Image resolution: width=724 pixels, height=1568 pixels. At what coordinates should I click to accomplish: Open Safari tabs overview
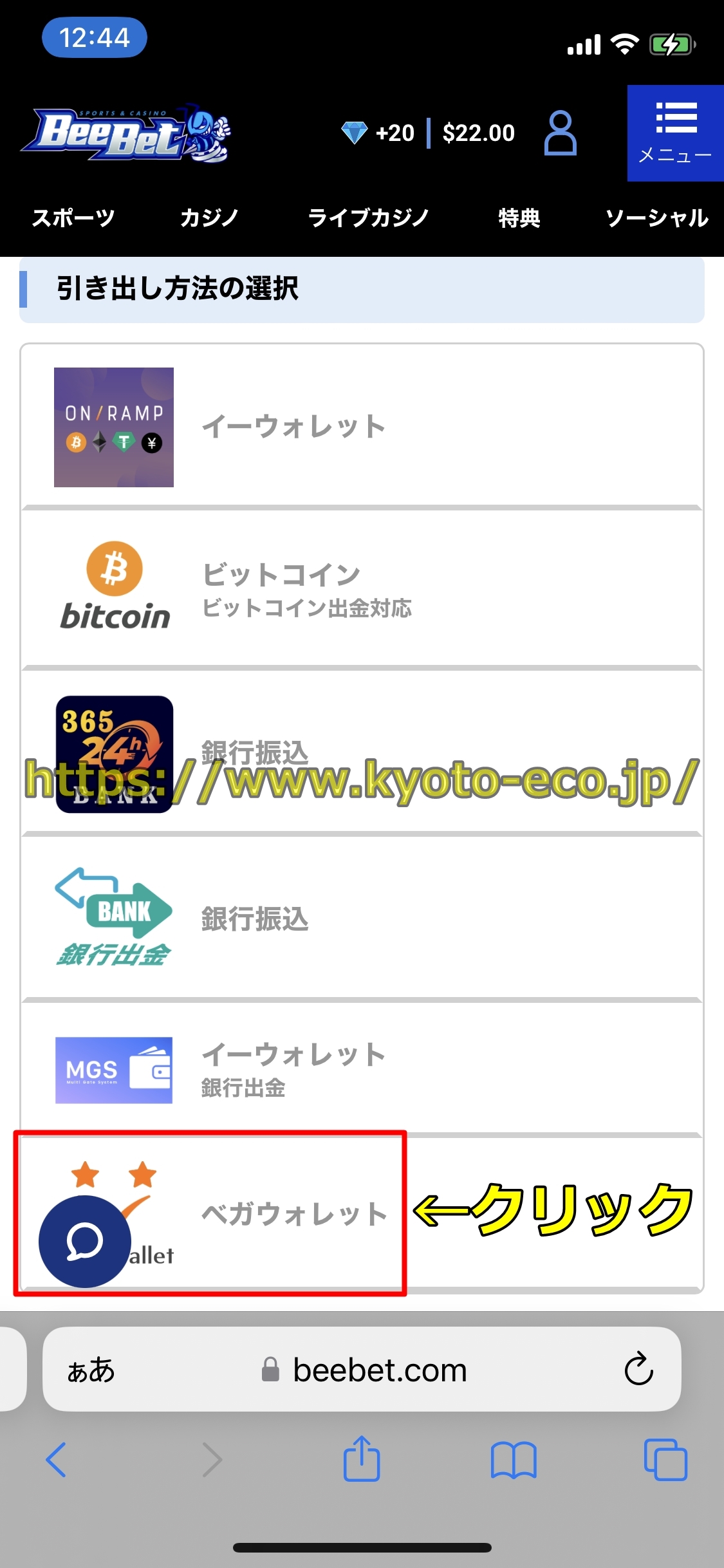[x=665, y=1460]
